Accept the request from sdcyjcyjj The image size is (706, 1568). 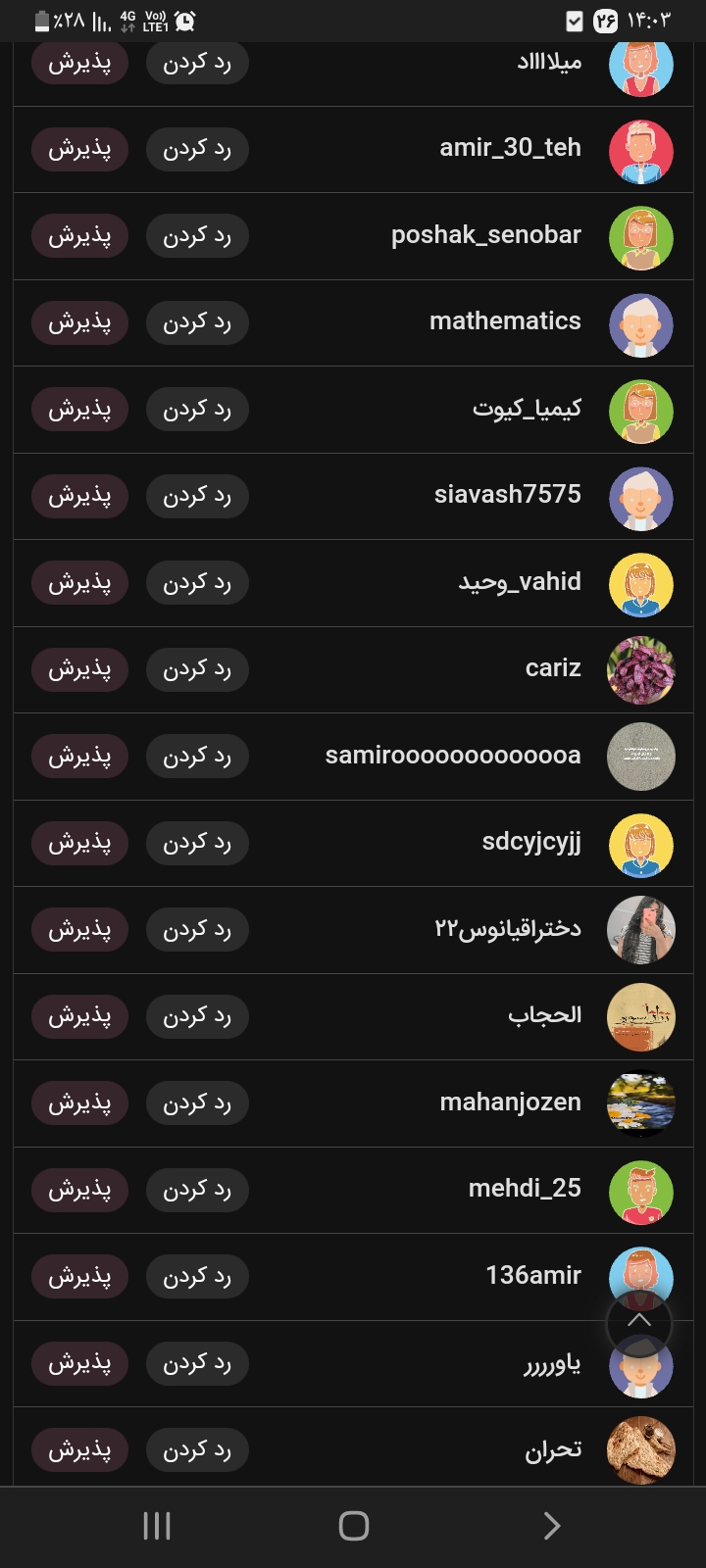[79, 843]
